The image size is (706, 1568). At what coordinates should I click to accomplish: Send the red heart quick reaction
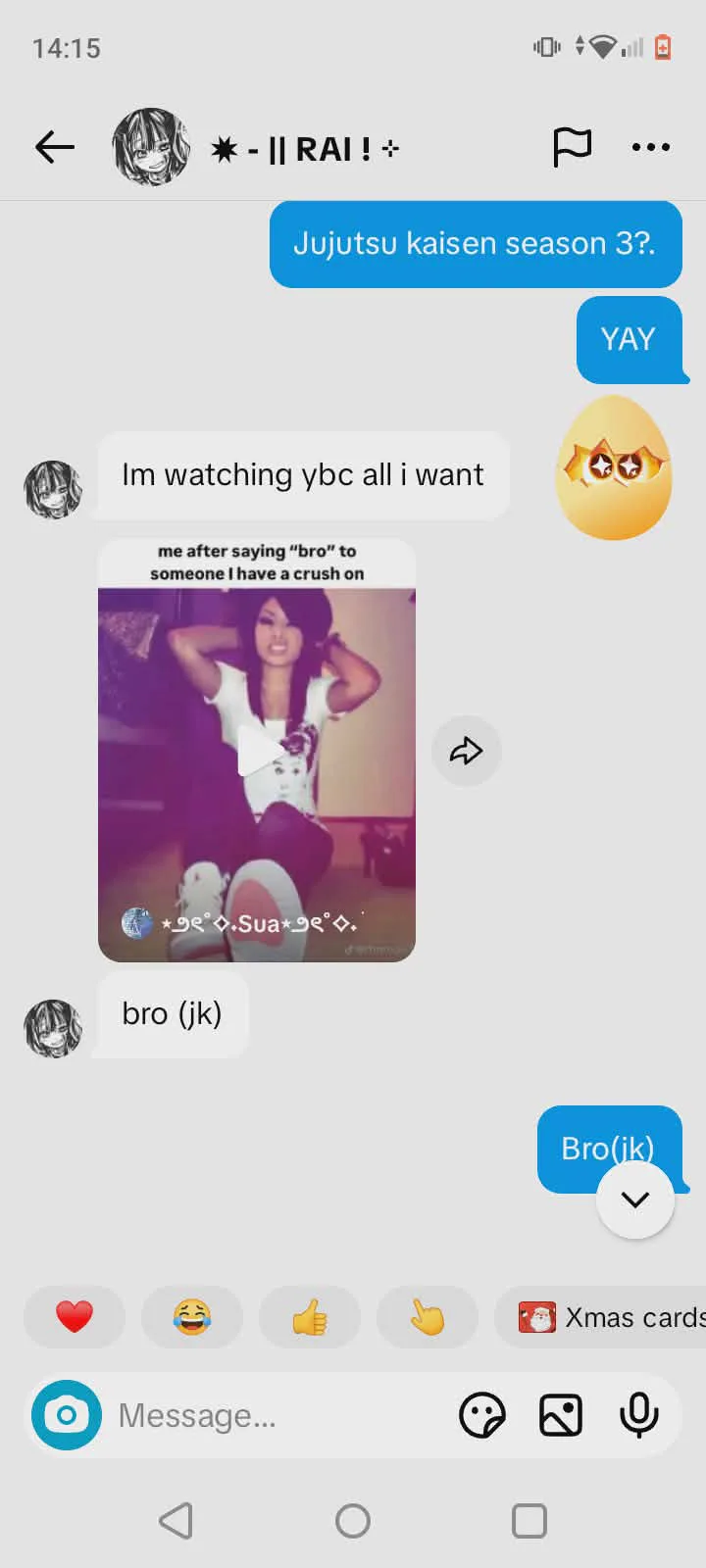tap(75, 1317)
